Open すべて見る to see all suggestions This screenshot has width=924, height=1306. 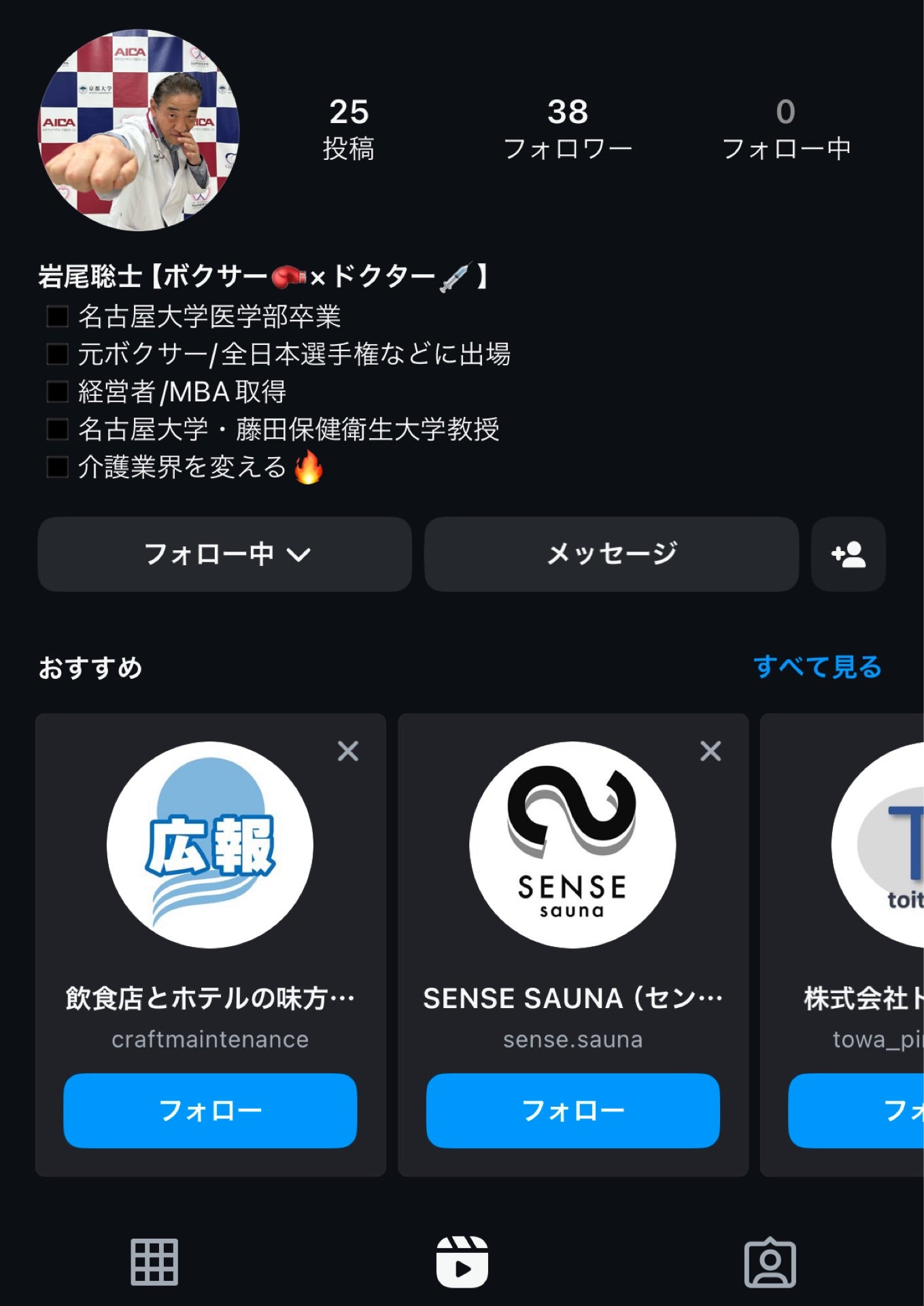(818, 669)
